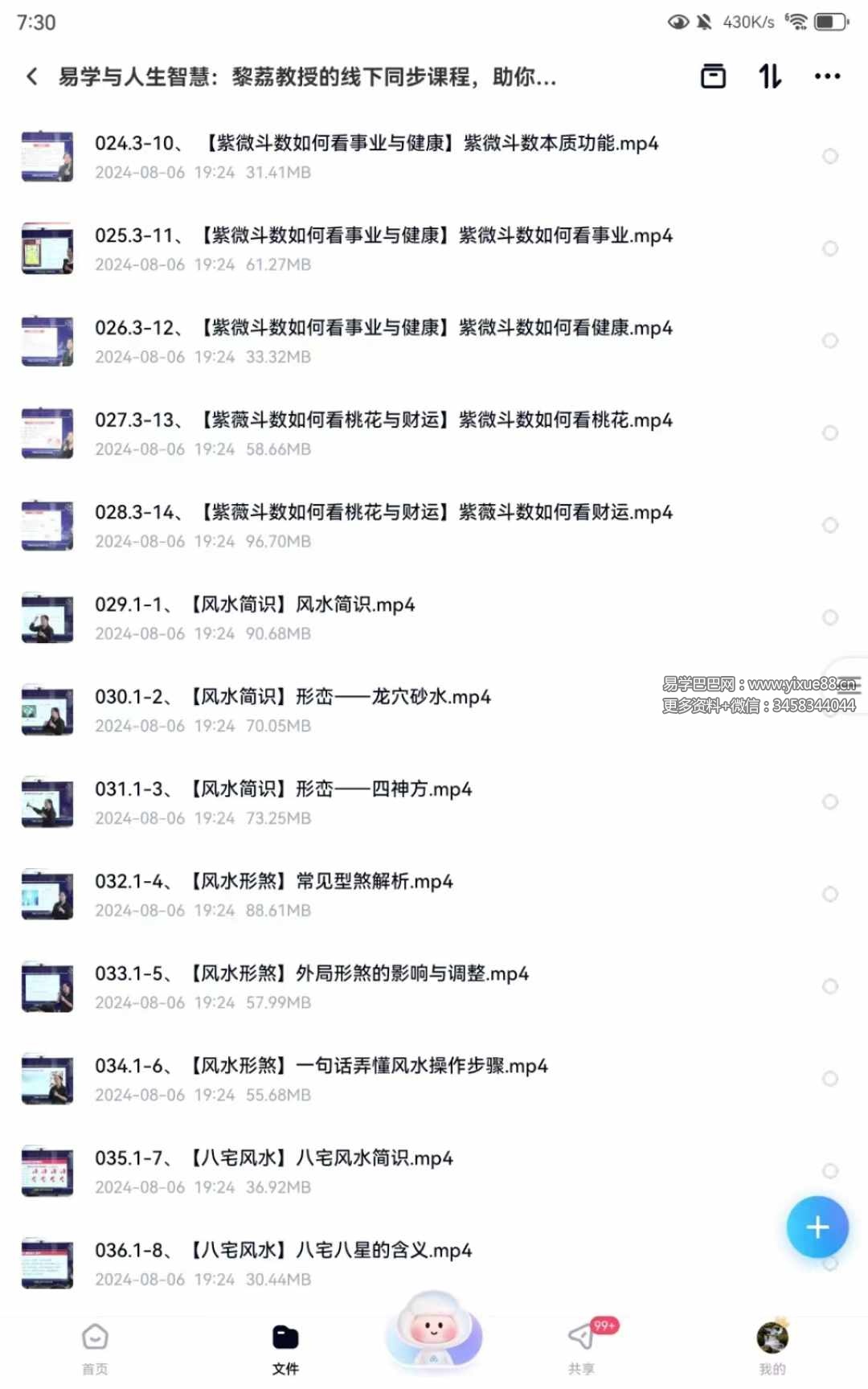Switch to the 共享 tab
The height and width of the screenshot is (1389, 868).
point(581,1346)
